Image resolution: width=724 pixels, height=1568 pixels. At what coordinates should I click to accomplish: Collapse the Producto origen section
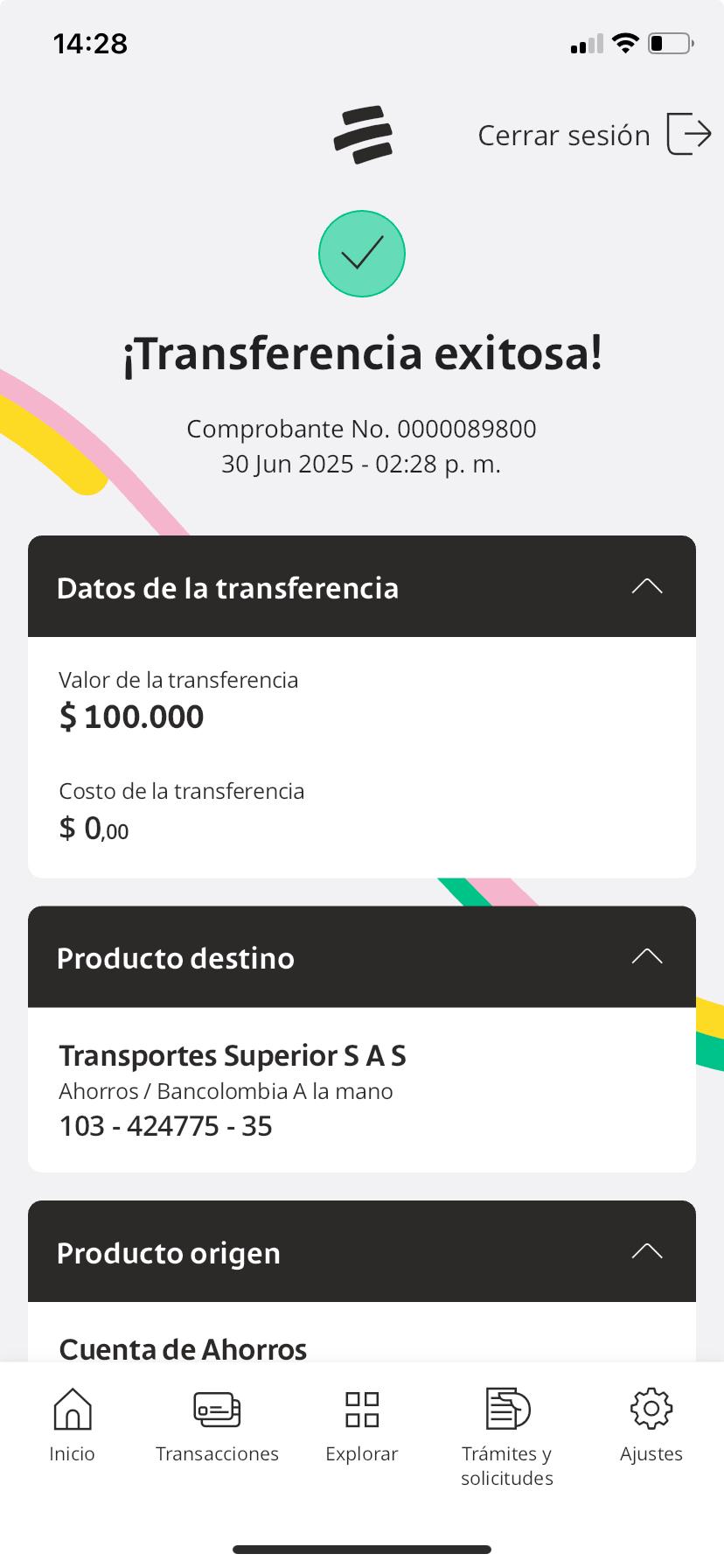(x=646, y=1251)
